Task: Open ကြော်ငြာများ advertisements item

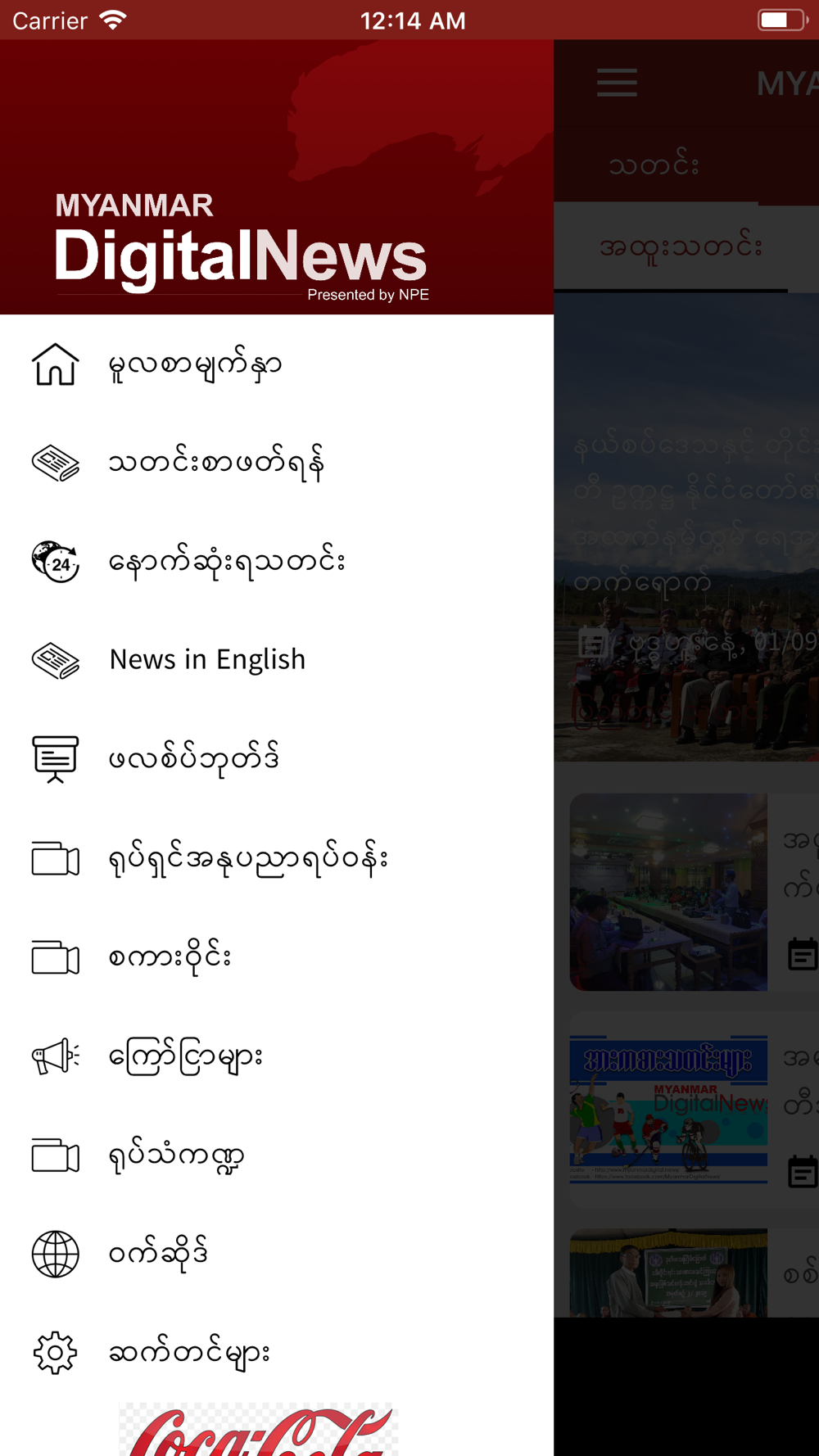Action: click(277, 1056)
